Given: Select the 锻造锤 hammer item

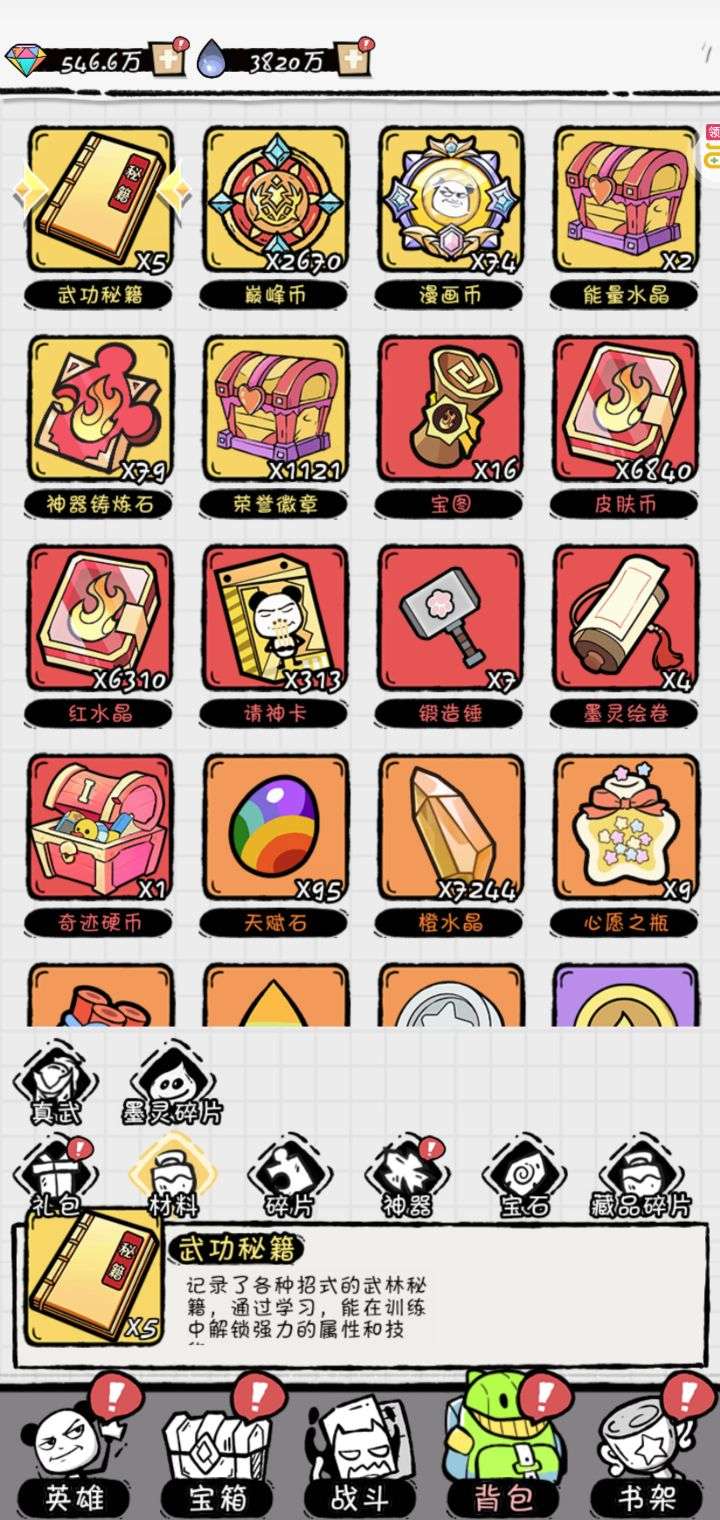Looking at the screenshot, I should [x=451, y=618].
